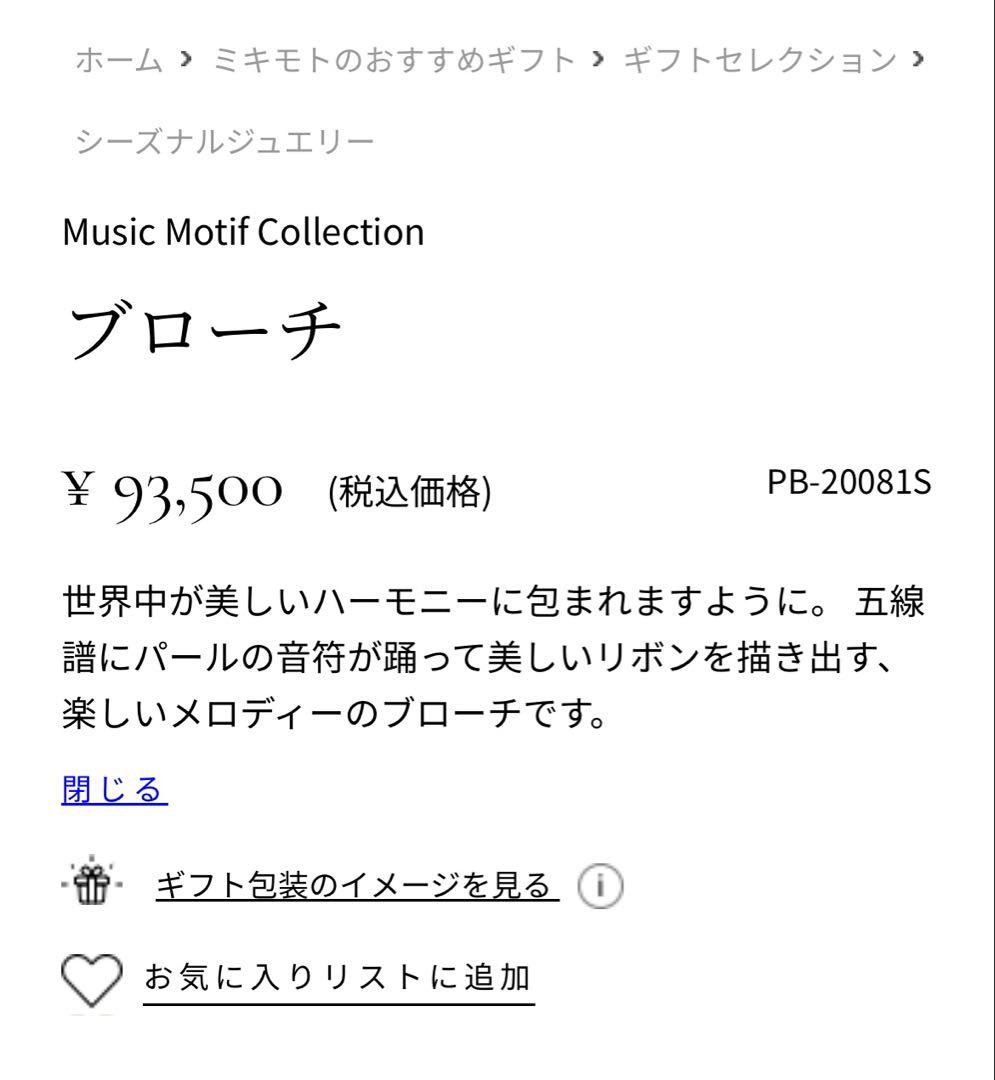Open the info icon next to gift wrapping link
995x1080 pixels.
601,886
